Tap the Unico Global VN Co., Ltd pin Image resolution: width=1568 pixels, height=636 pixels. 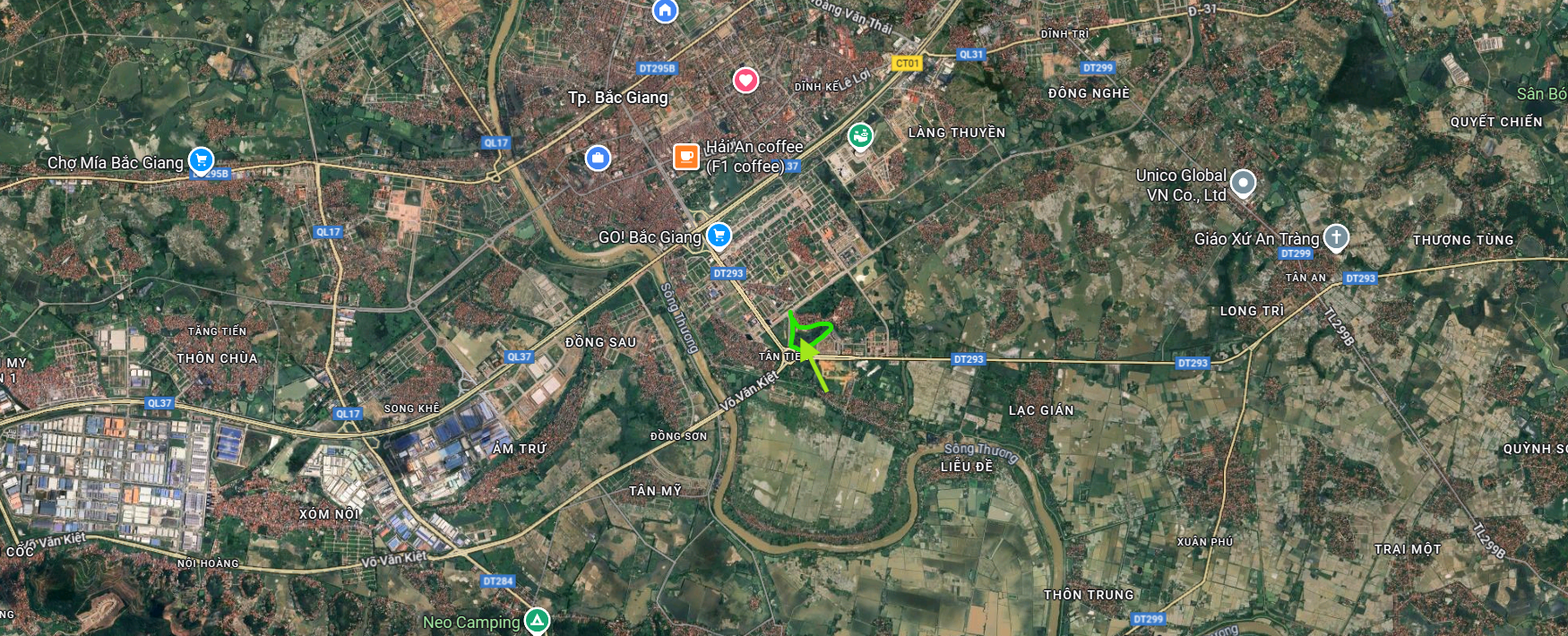pyautogui.click(x=1243, y=183)
